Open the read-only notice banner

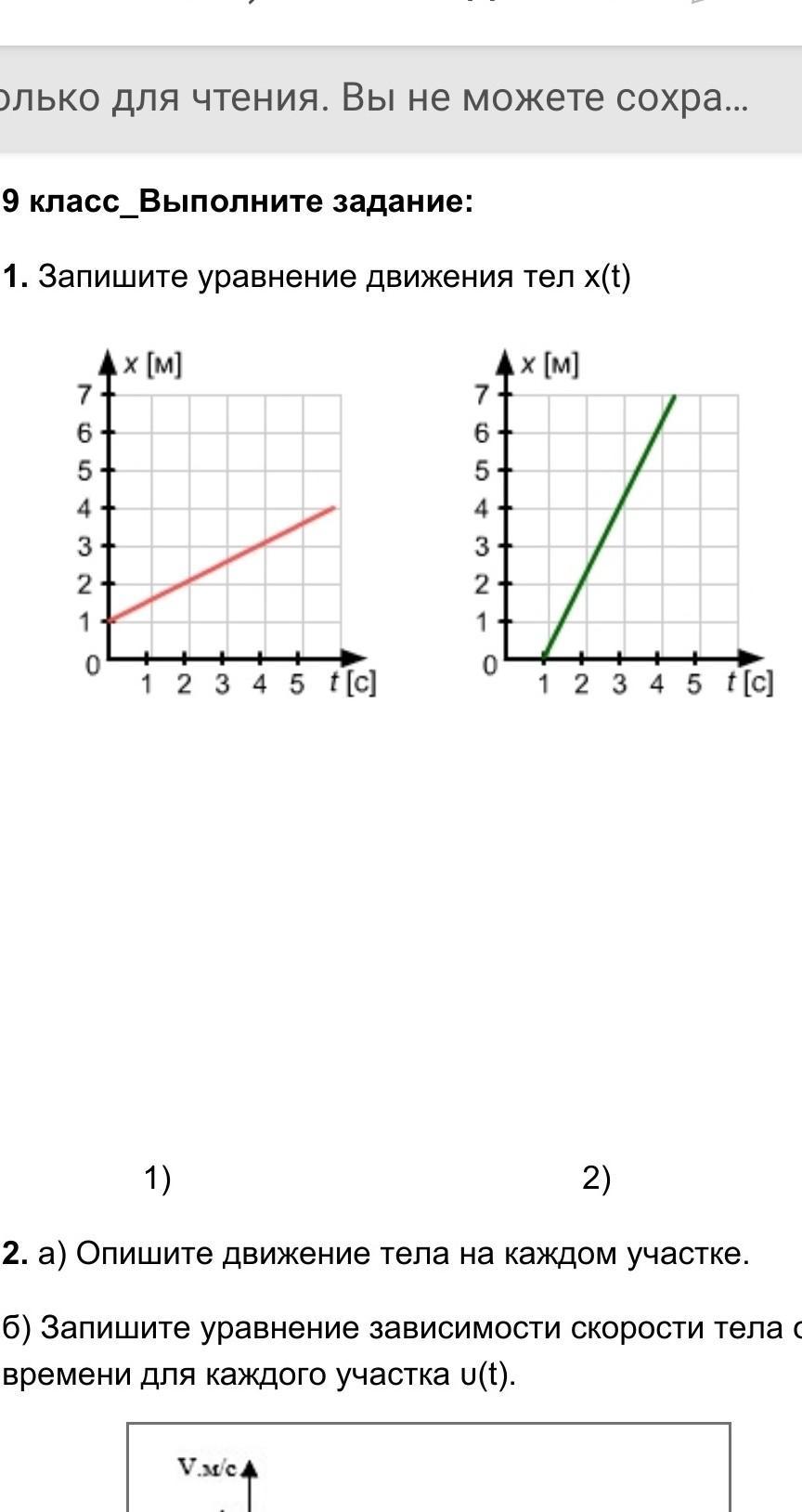[401, 98]
